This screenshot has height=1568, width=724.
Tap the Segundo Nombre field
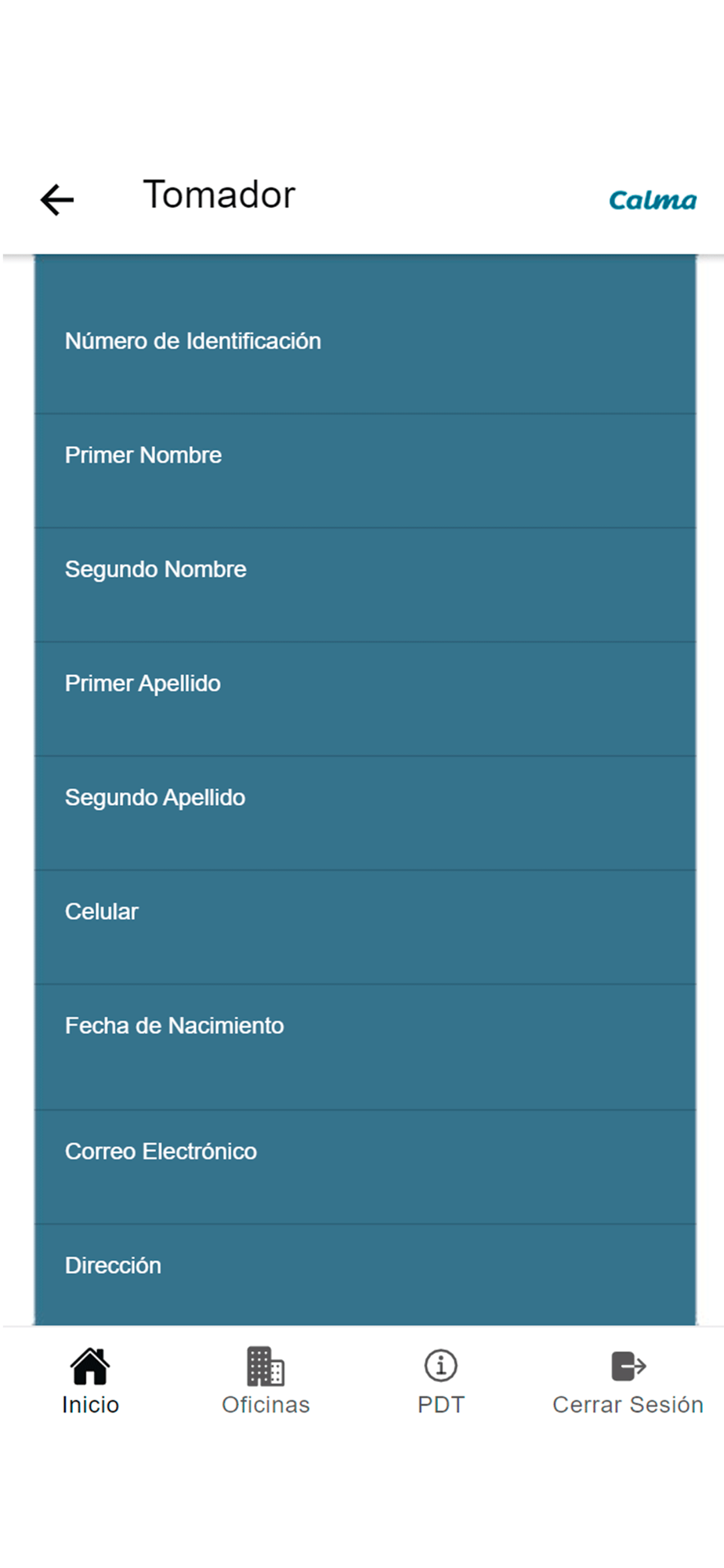365,585
